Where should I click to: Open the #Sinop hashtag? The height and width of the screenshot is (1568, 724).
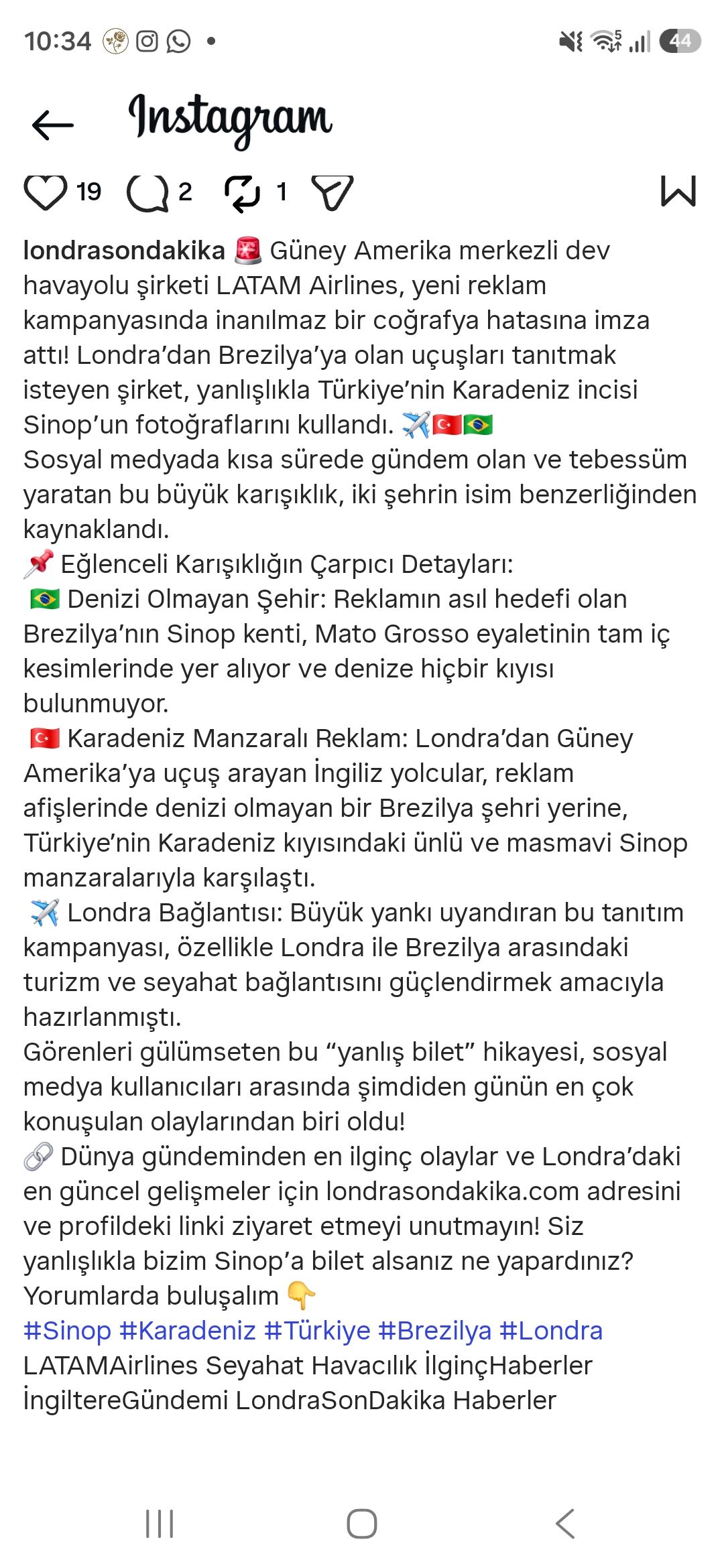[x=67, y=1331]
